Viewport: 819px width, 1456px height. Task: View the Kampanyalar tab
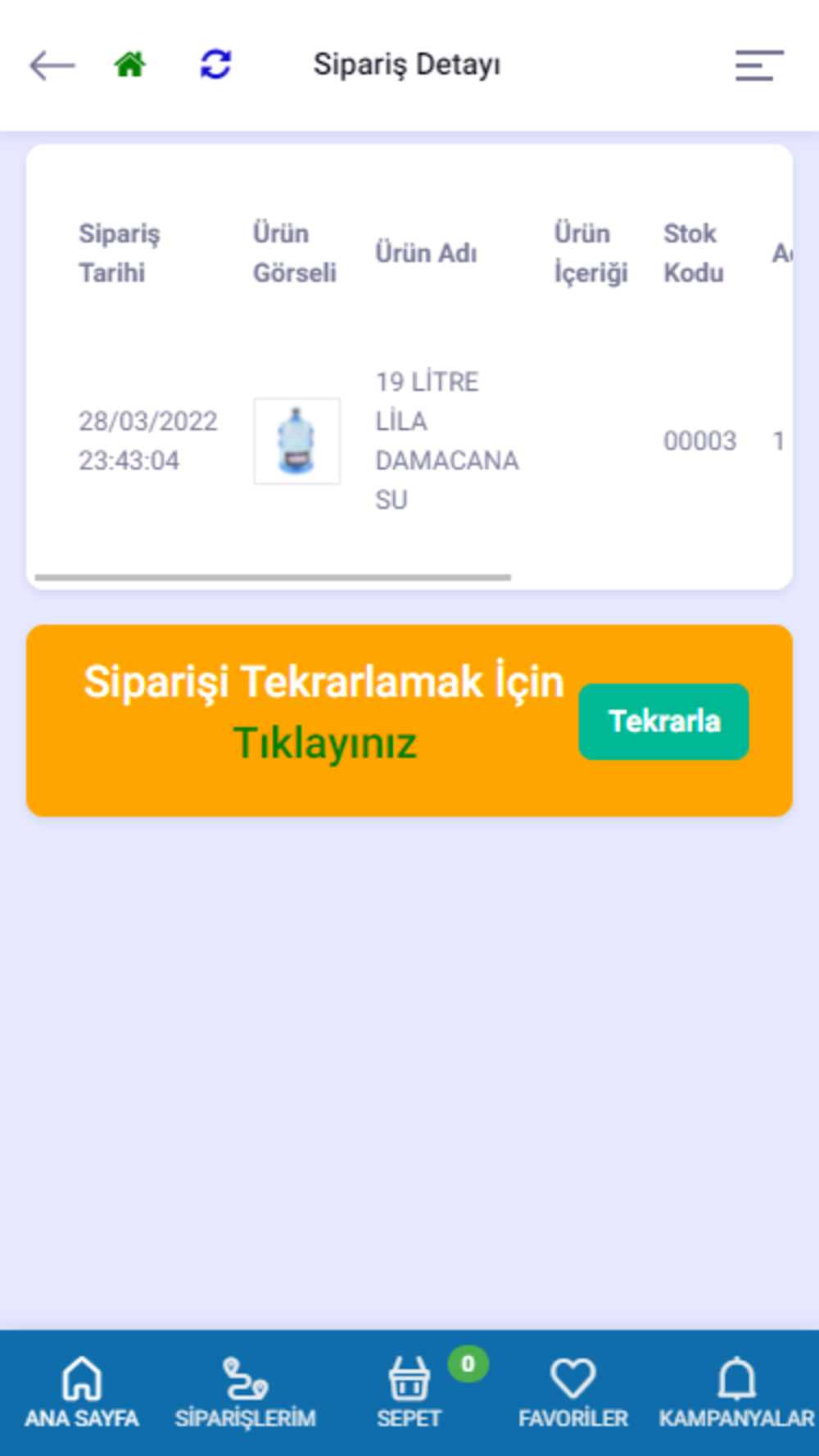736,1392
